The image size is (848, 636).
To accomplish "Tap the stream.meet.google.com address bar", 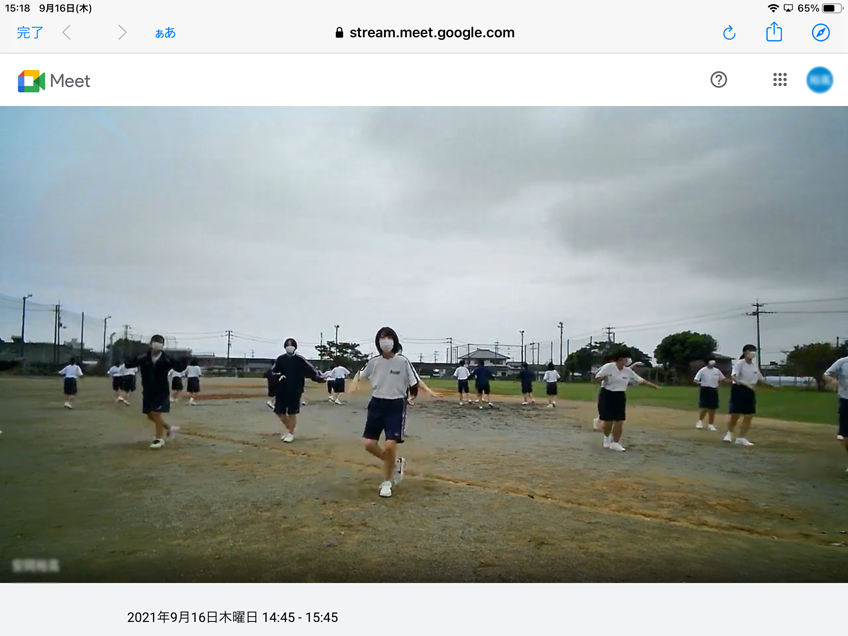I will pyautogui.click(x=425, y=32).
